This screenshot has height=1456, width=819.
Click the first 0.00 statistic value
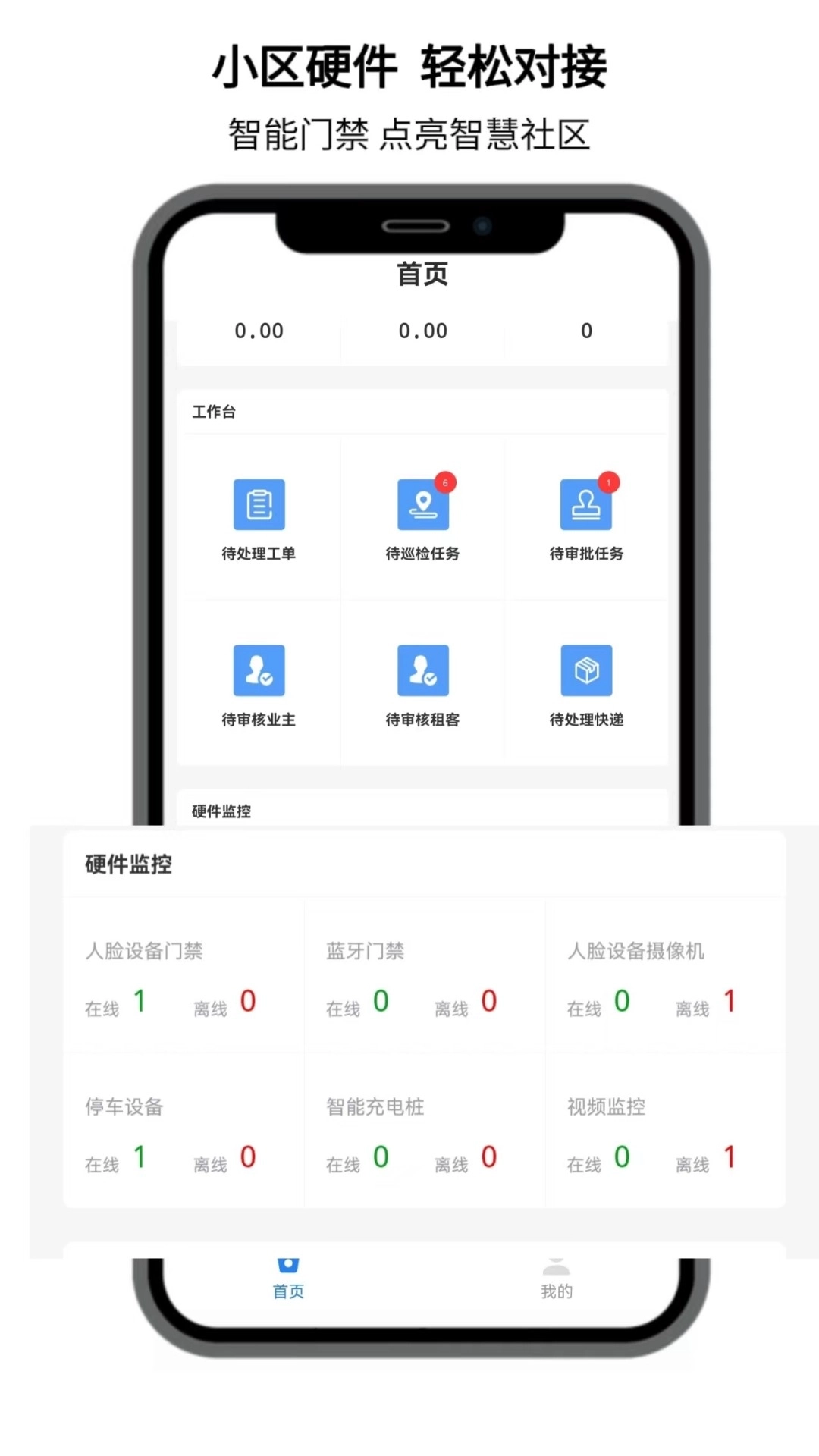[259, 331]
